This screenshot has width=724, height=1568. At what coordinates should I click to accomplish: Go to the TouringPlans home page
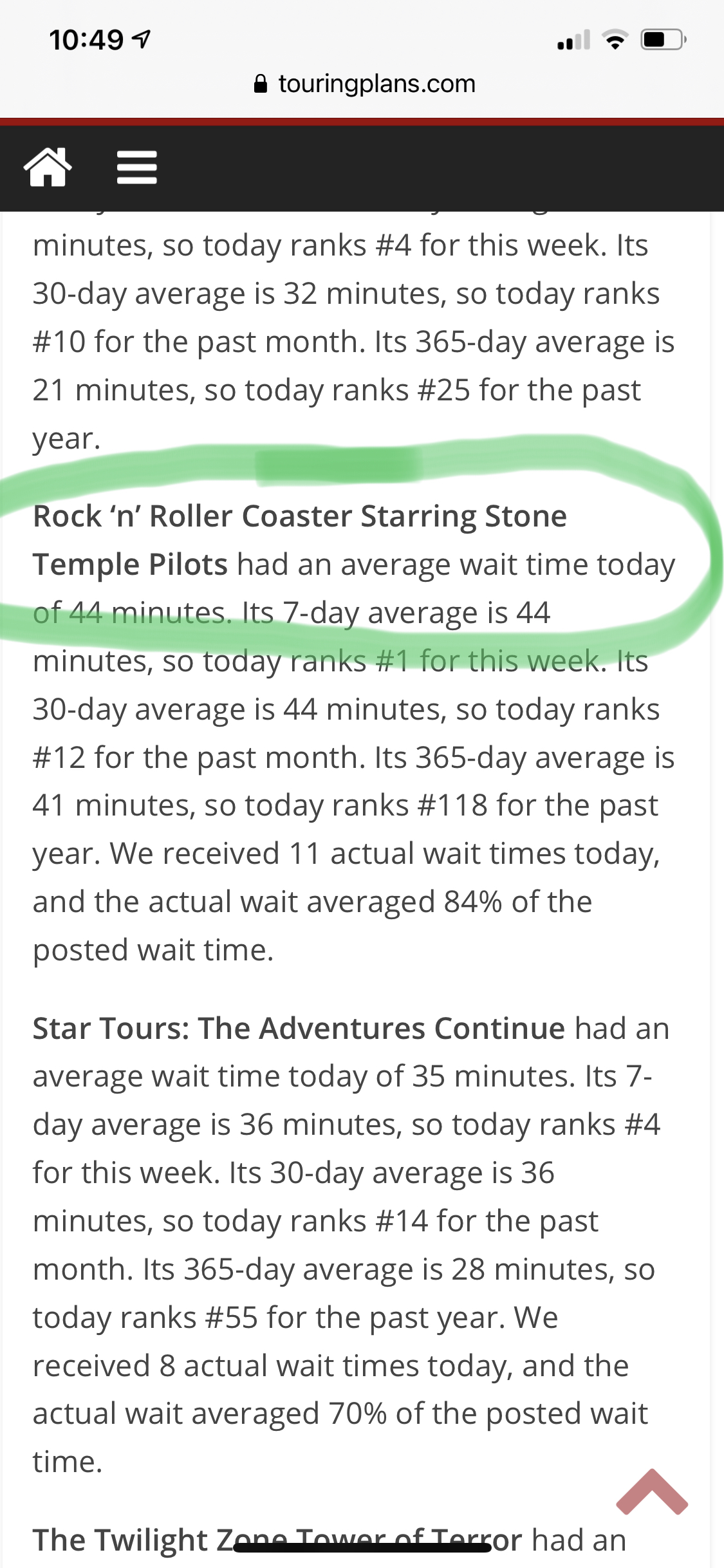(48, 167)
